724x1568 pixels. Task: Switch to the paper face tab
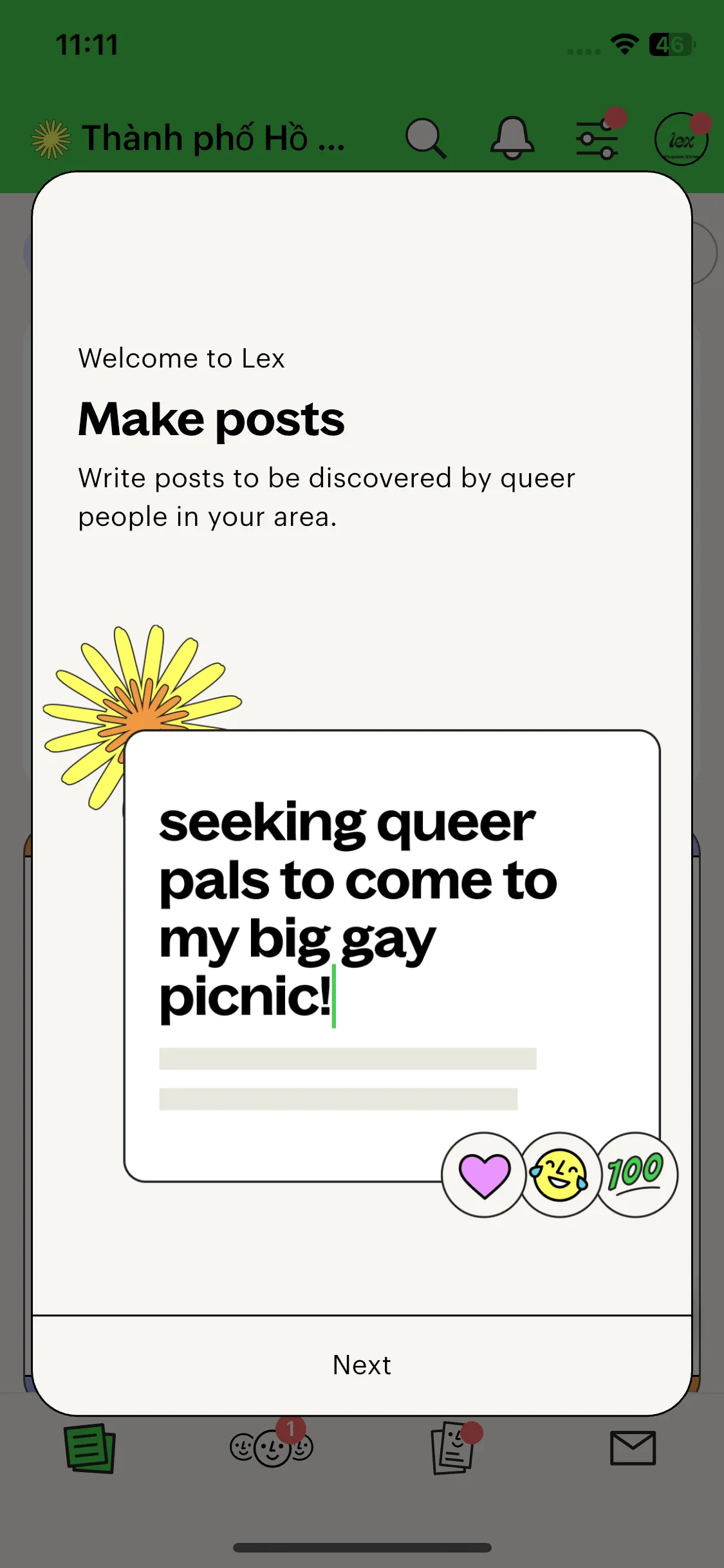pyautogui.click(x=453, y=1448)
